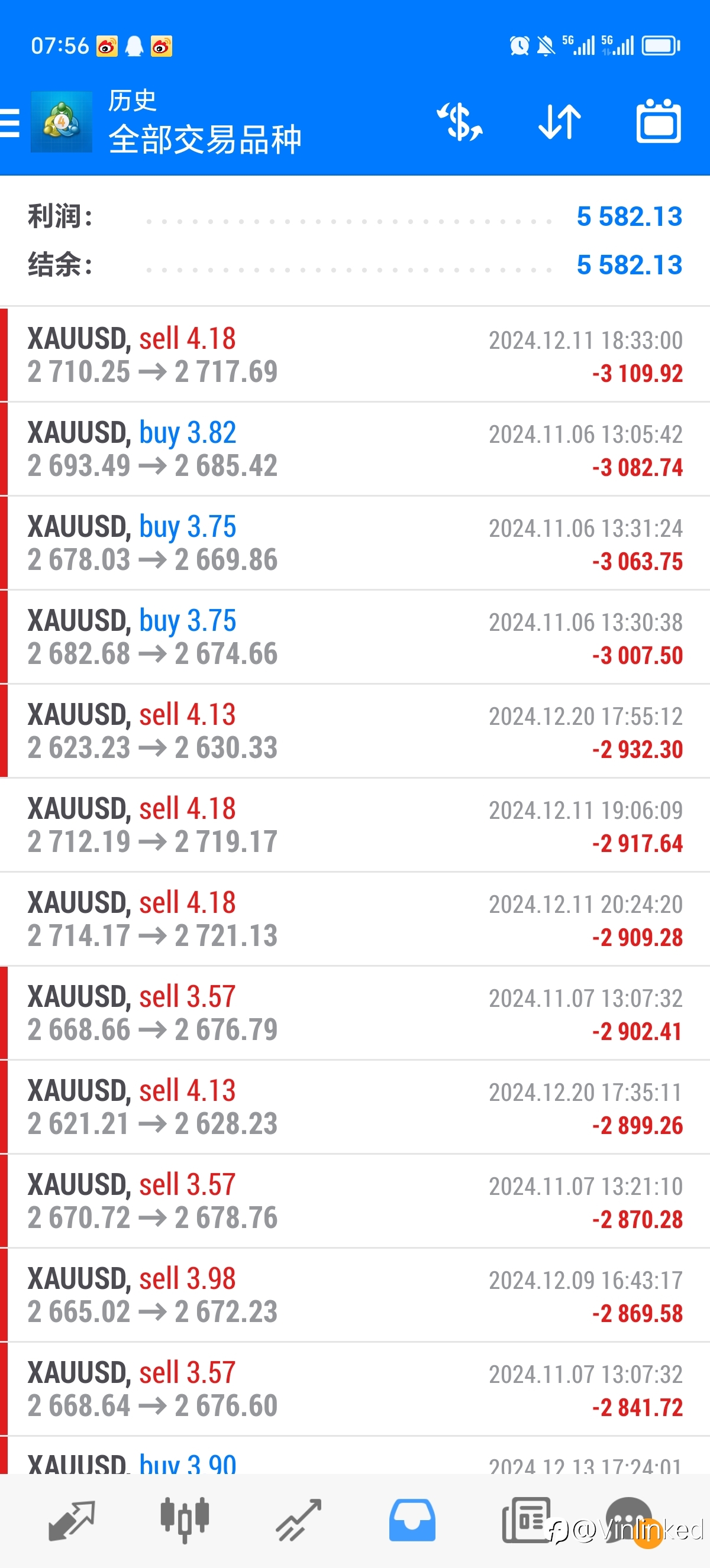Image resolution: width=710 pixels, height=1568 pixels.
Task: Open buy 3.82 trade losing -3 082.74
Action: pyautogui.click(x=355, y=449)
